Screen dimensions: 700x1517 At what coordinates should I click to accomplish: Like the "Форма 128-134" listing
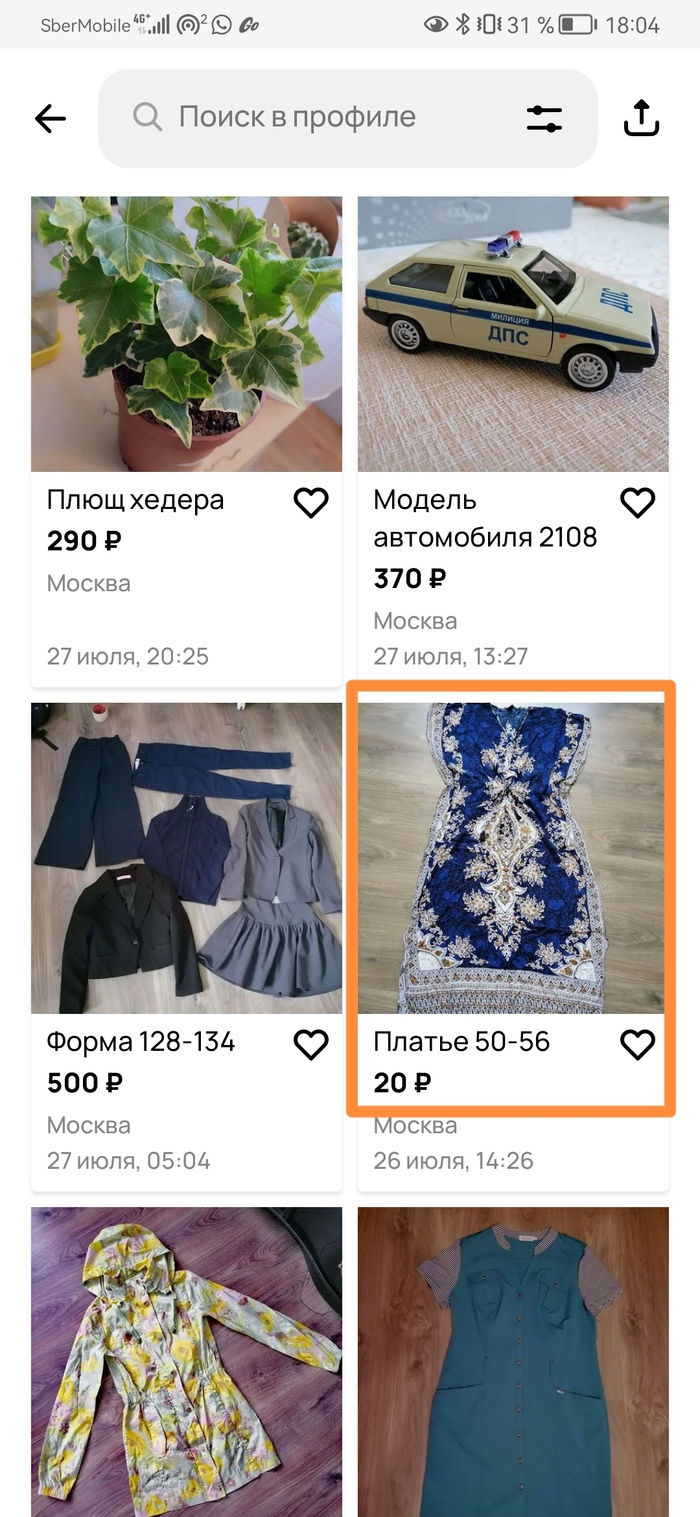(311, 1045)
